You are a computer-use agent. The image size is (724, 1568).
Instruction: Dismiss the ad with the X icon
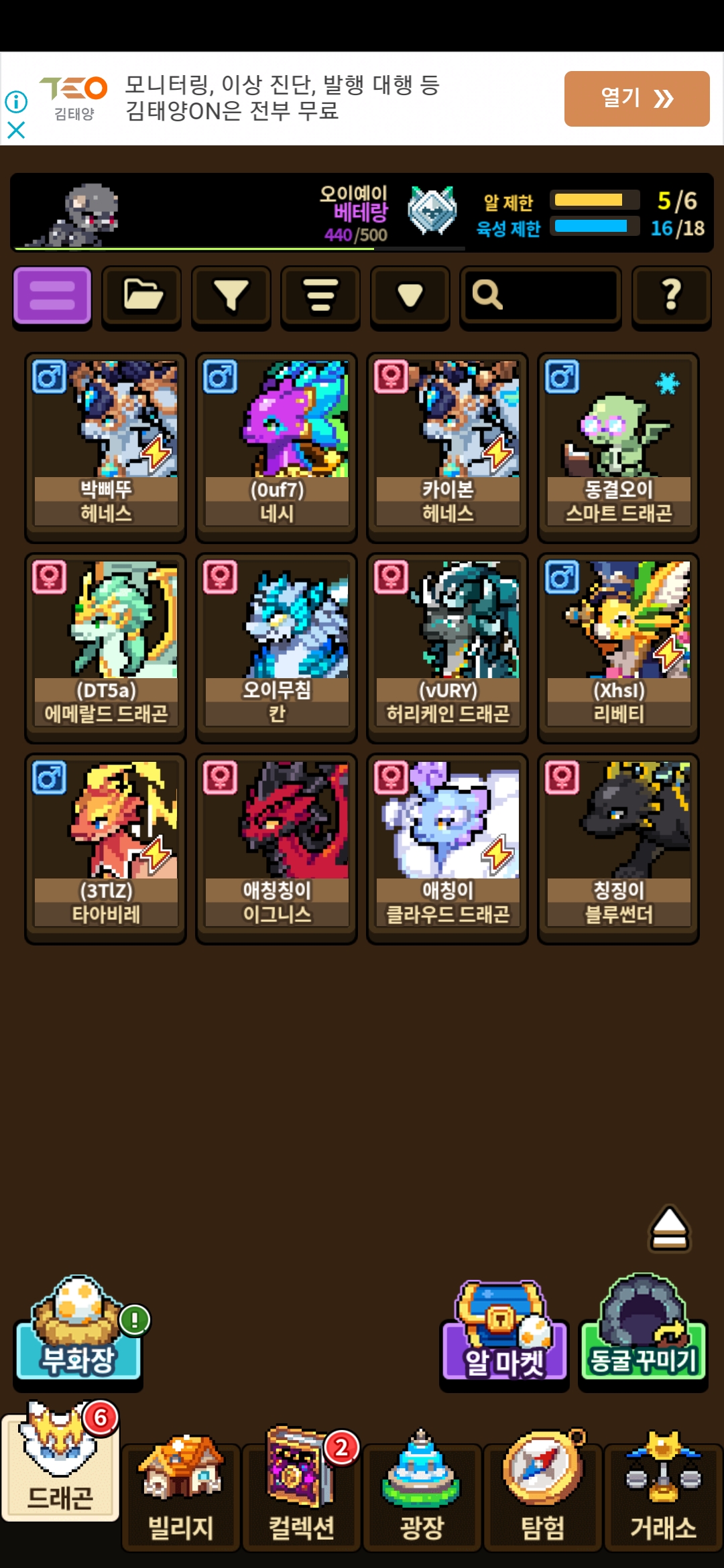(16, 129)
